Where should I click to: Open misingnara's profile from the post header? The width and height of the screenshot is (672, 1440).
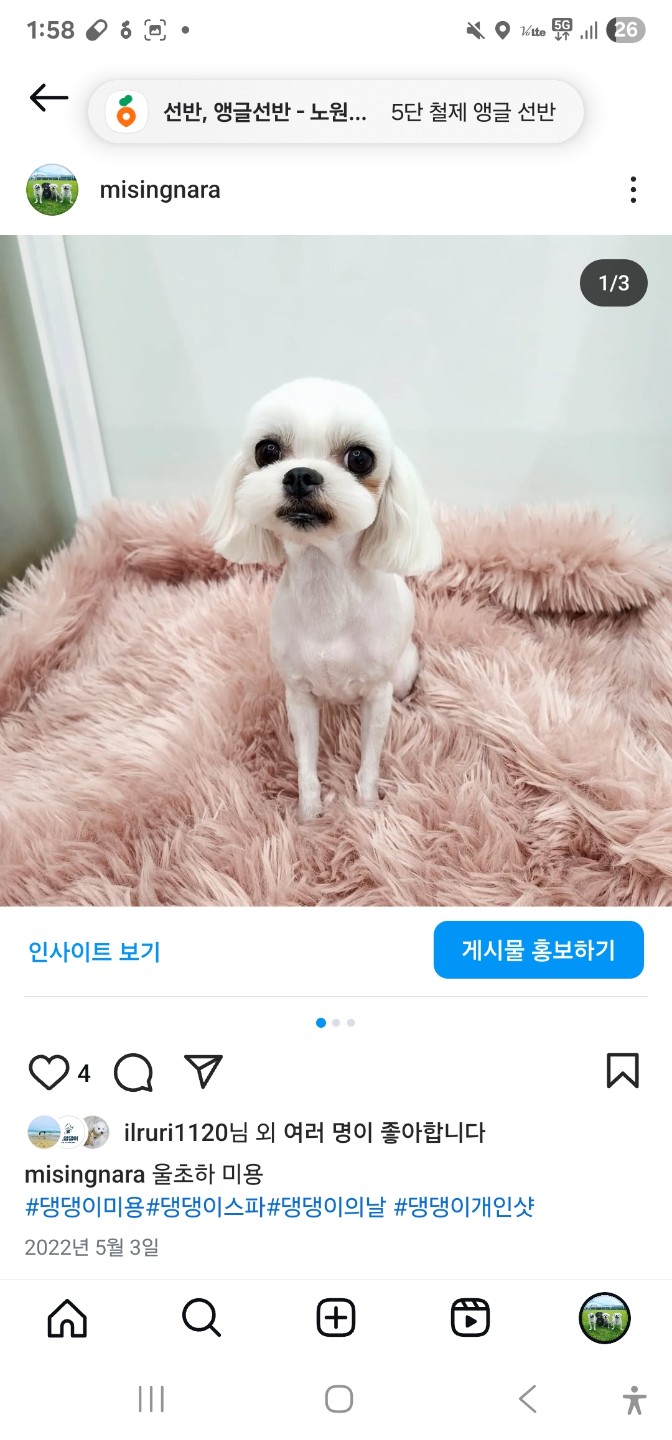pos(160,190)
